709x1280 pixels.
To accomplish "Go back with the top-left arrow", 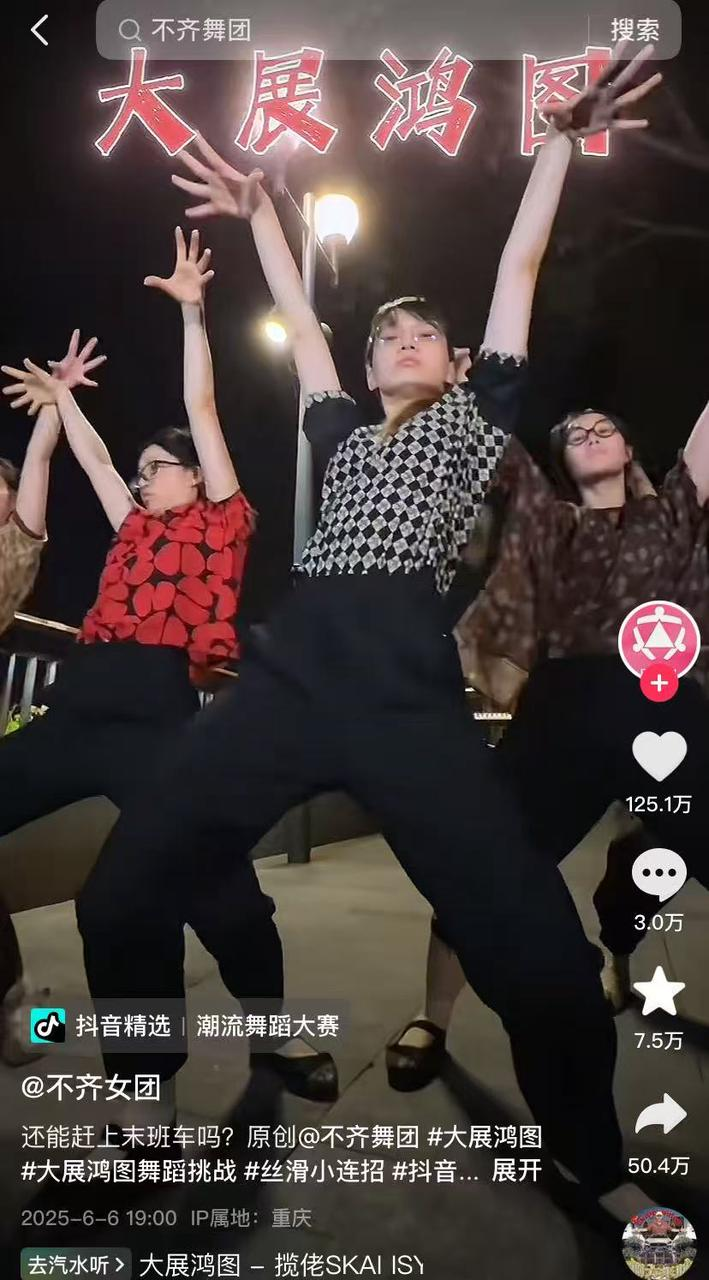I will click(39, 30).
